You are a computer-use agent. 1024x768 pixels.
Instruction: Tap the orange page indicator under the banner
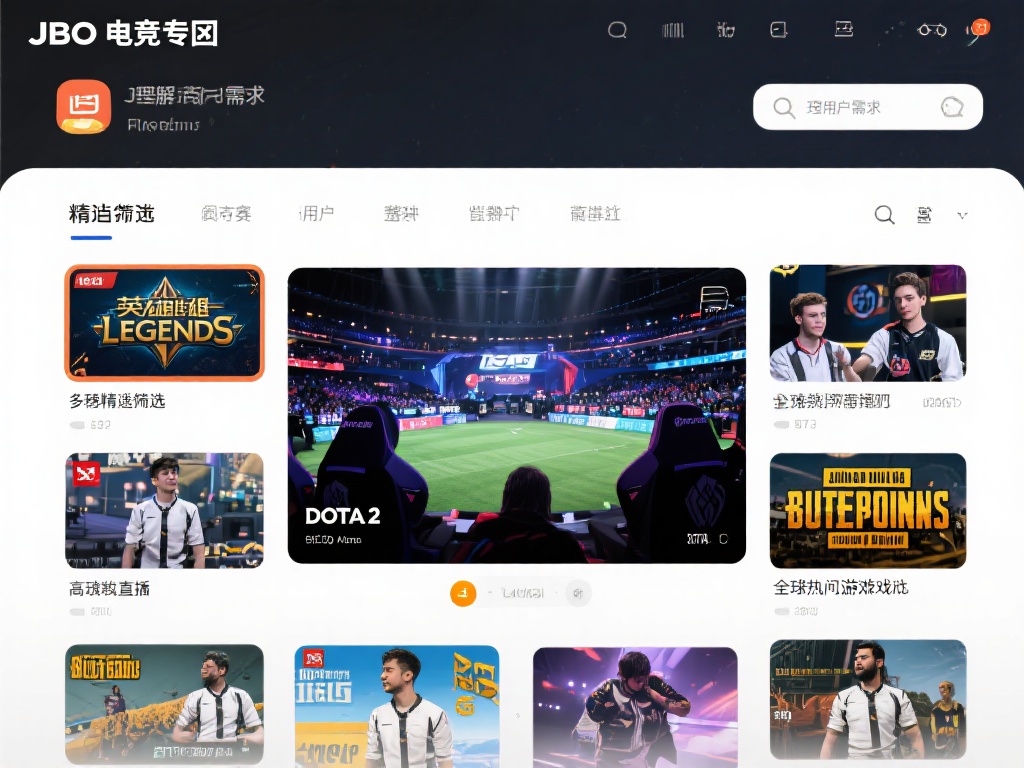tap(463, 593)
